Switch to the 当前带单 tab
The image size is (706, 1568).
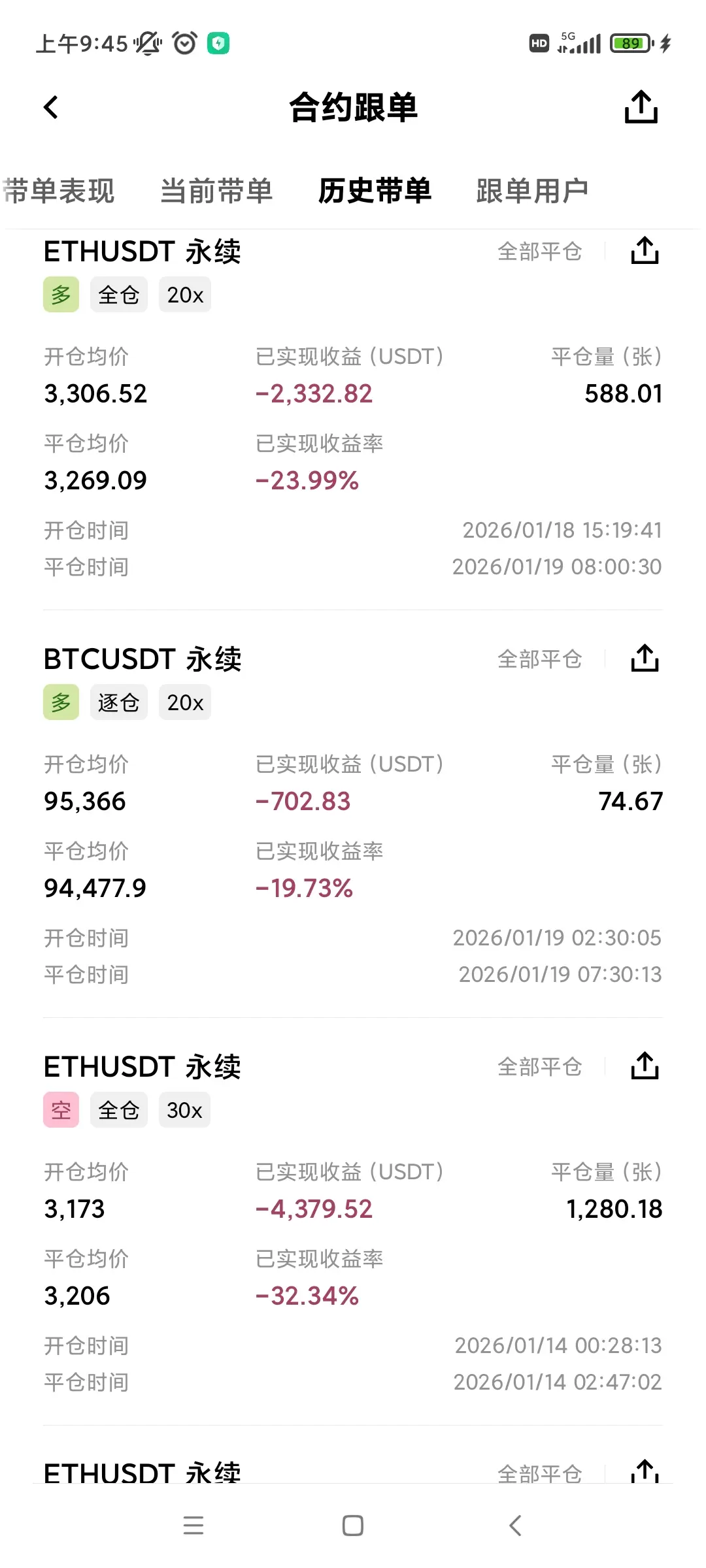coord(216,191)
